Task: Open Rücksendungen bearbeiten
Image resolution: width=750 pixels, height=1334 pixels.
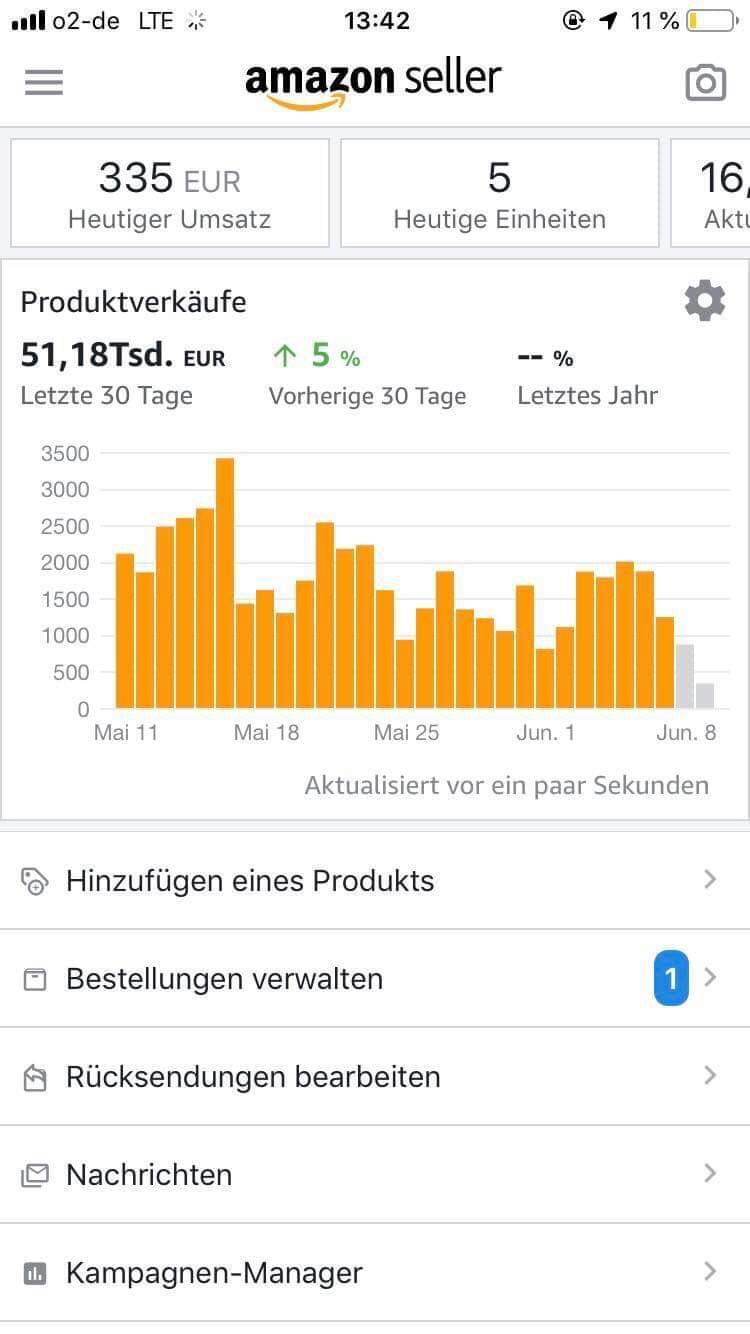Action: tap(374, 1076)
